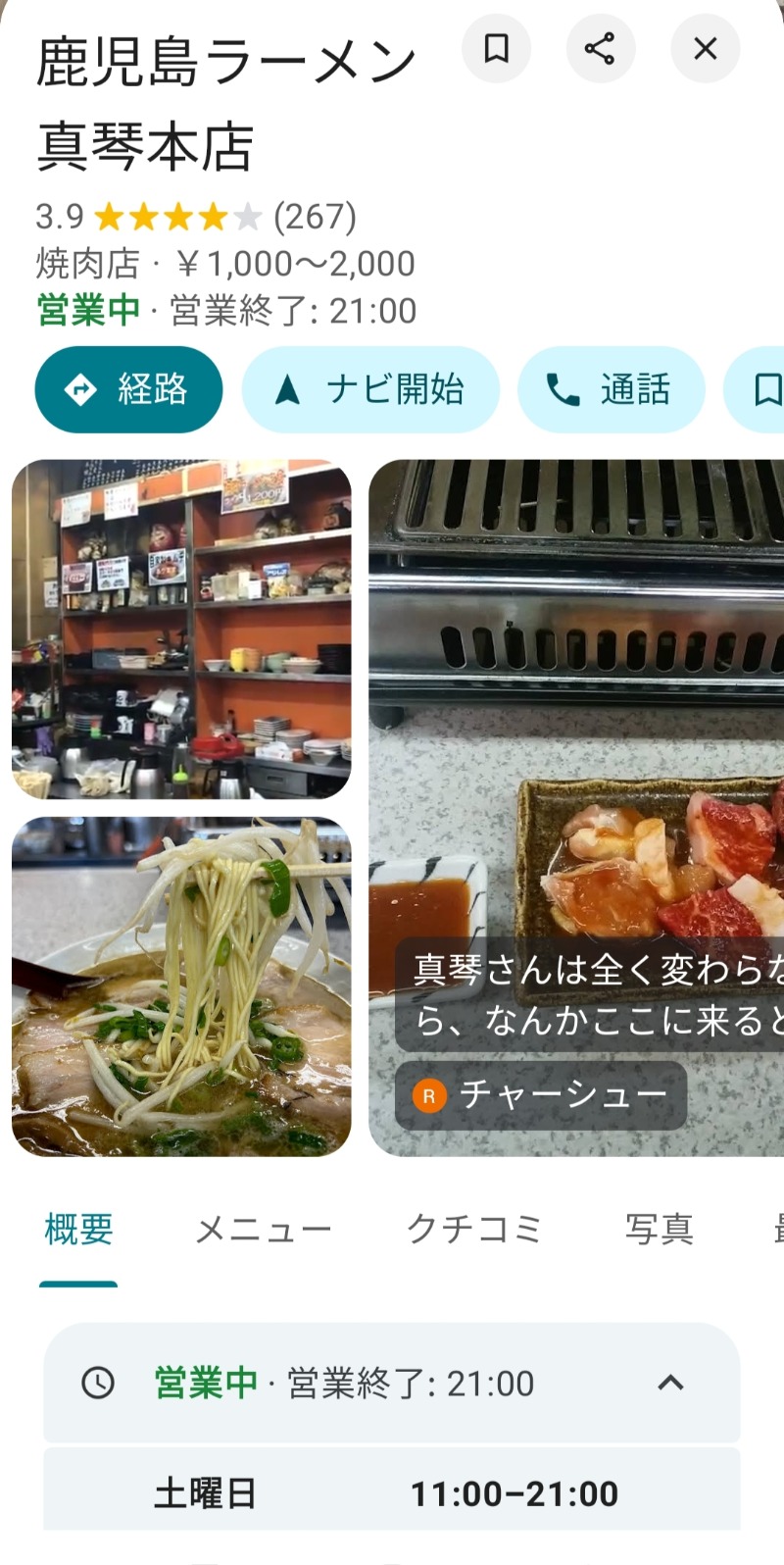784x1565 pixels.
Task: Select the 写真 tab
Action: [660, 1228]
